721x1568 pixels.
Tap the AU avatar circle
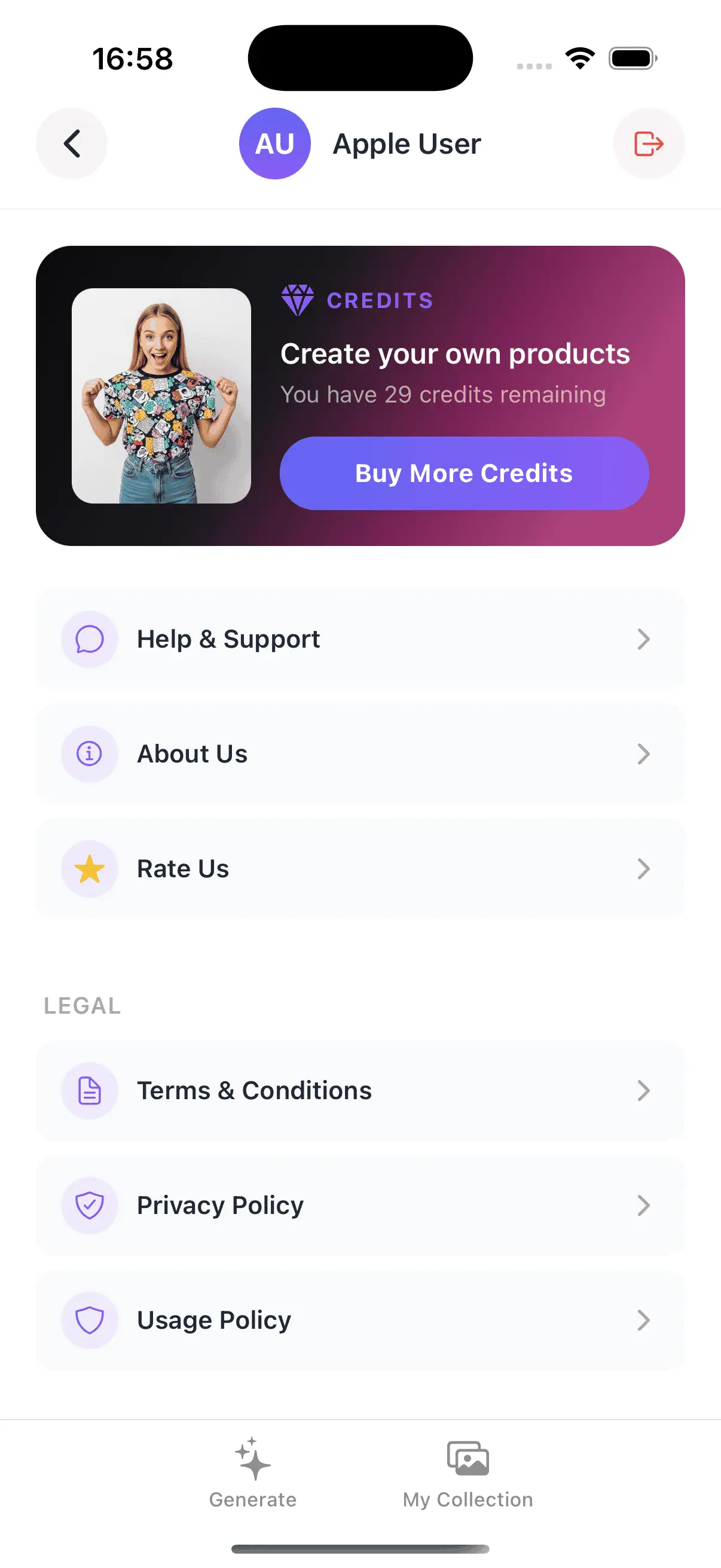275,144
